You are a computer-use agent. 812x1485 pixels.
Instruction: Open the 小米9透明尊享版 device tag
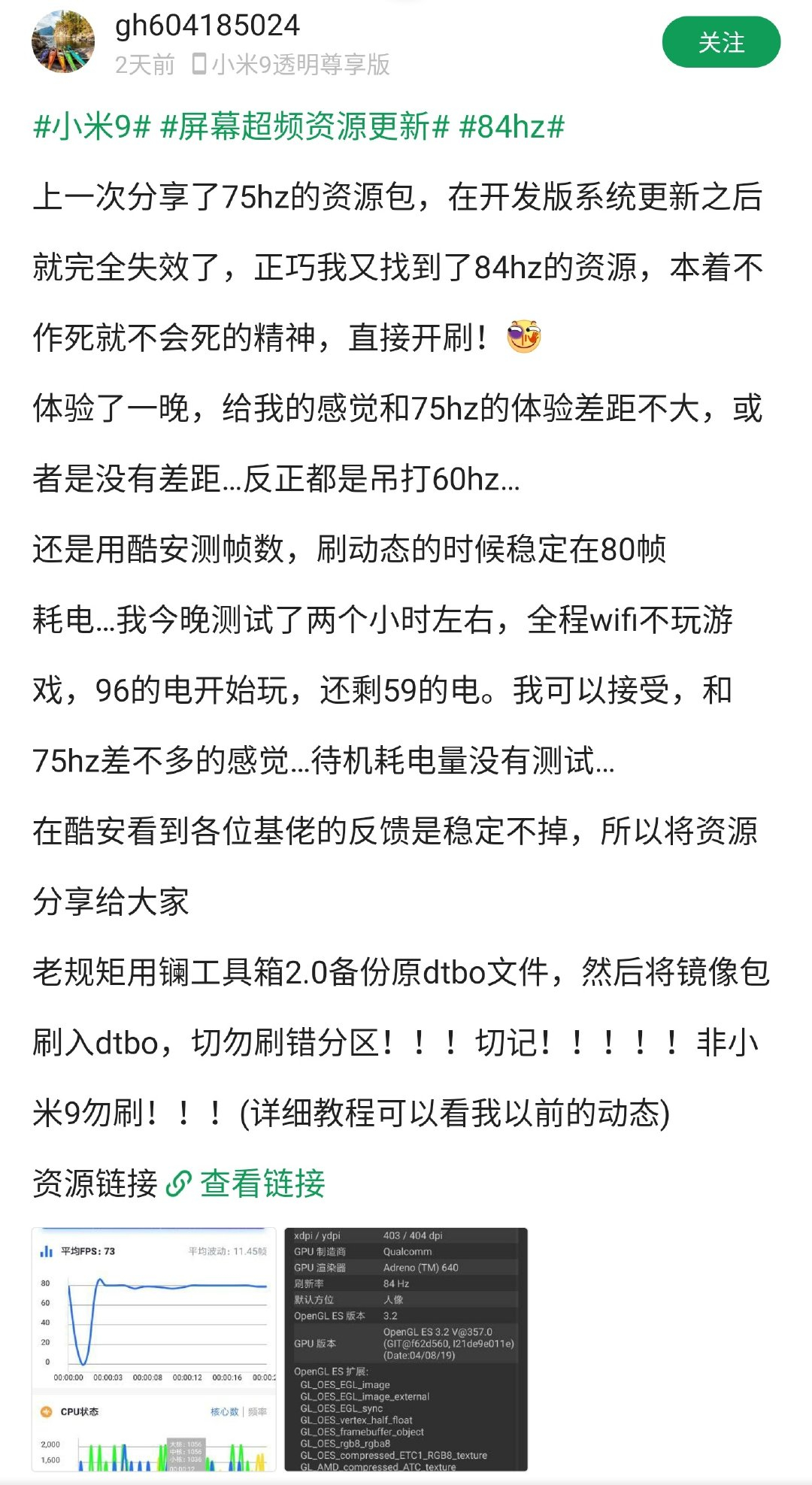(x=292, y=65)
